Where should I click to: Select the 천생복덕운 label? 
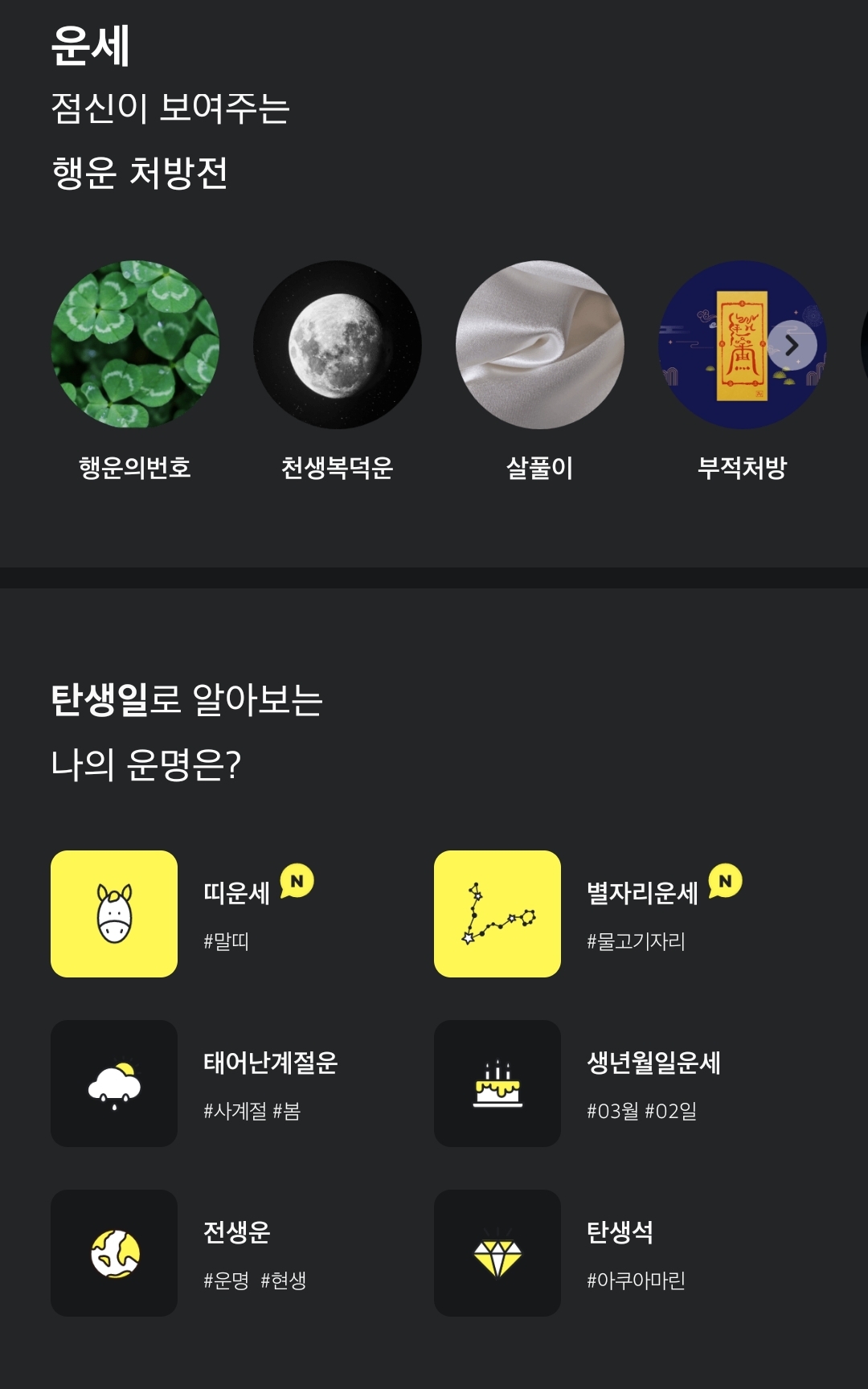coord(338,465)
